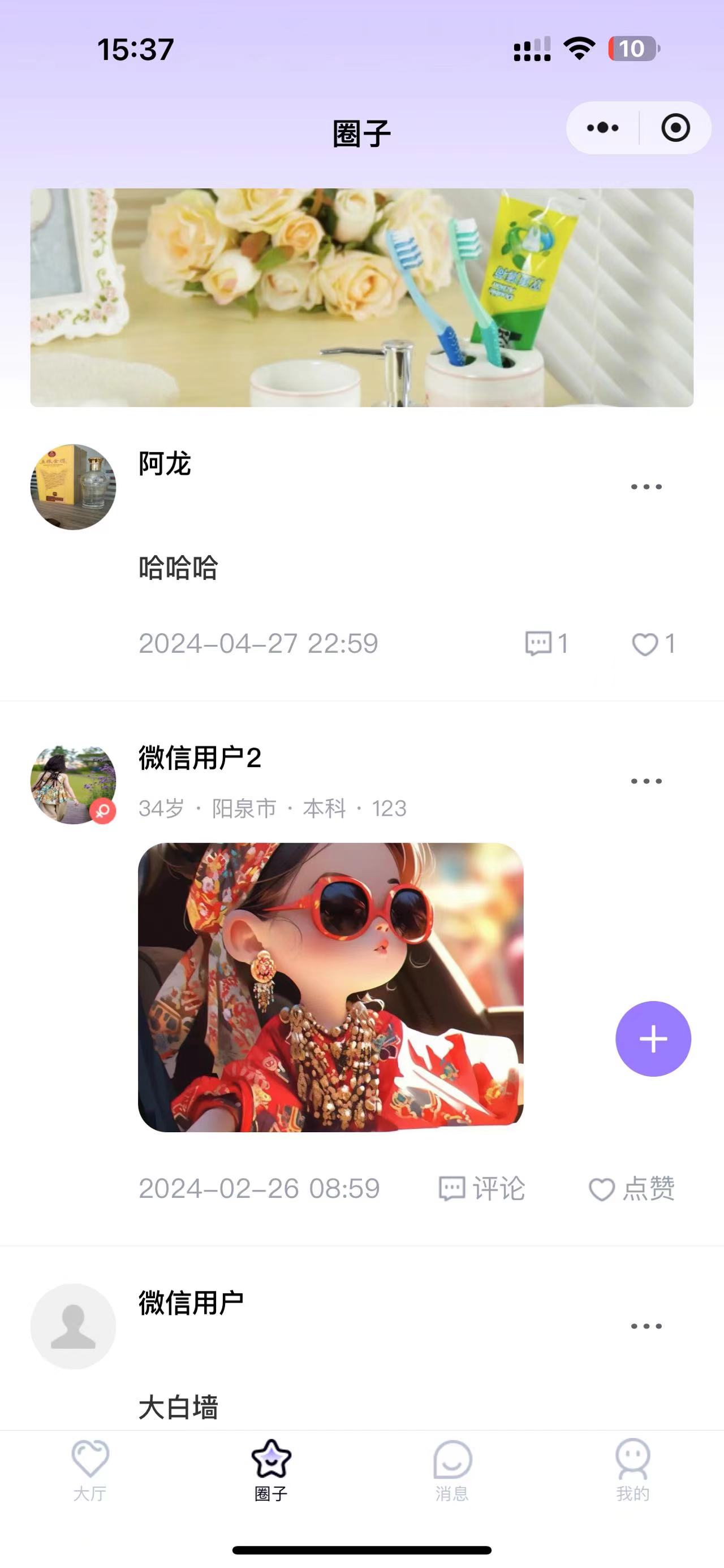The height and width of the screenshot is (1568, 724).
Task: Open the mini program three-dot menu
Action: [x=602, y=128]
